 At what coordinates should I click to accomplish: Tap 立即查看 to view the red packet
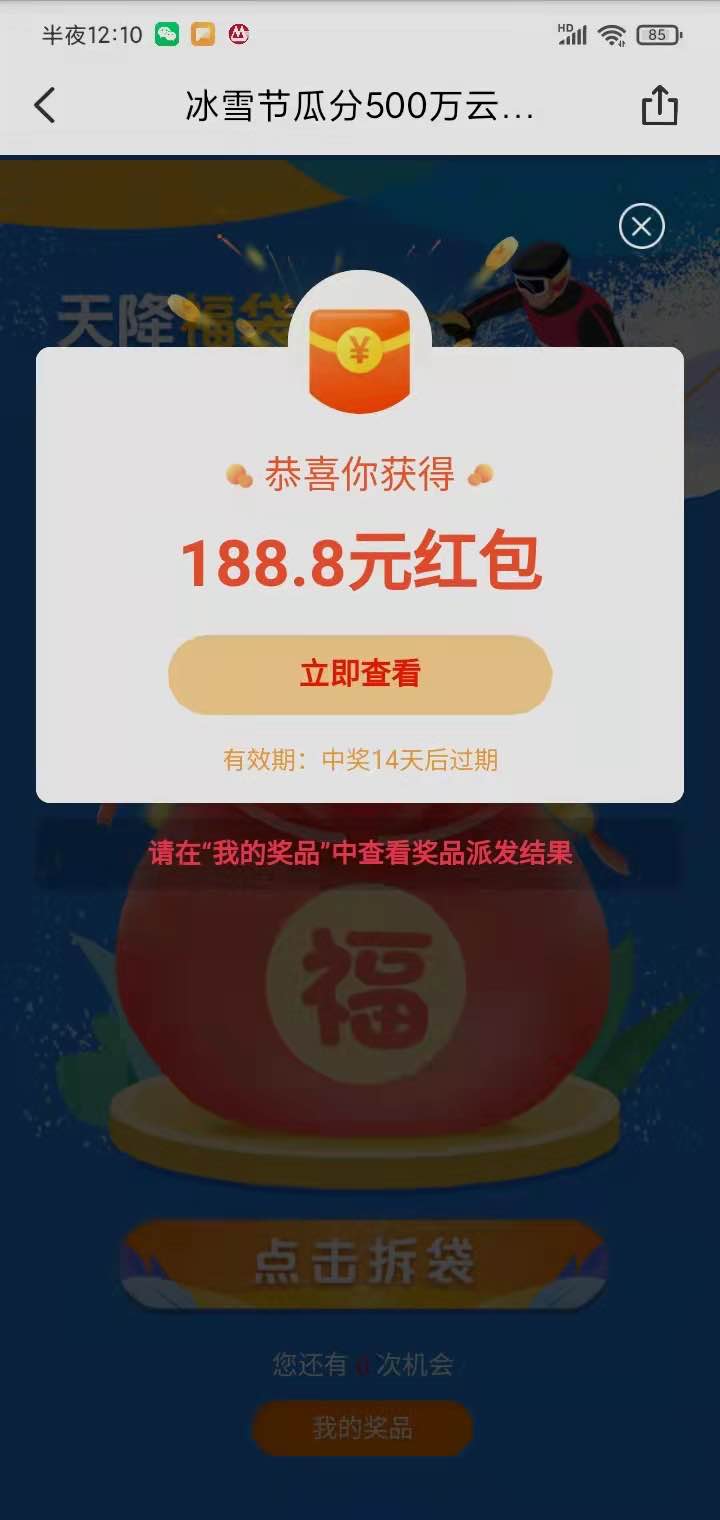[360, 674]
